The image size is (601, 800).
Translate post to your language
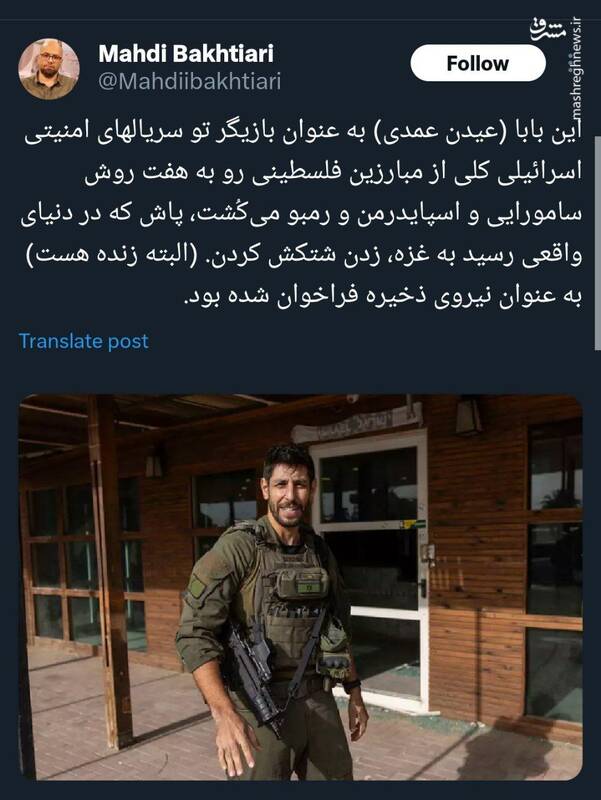tap(83, 341)
